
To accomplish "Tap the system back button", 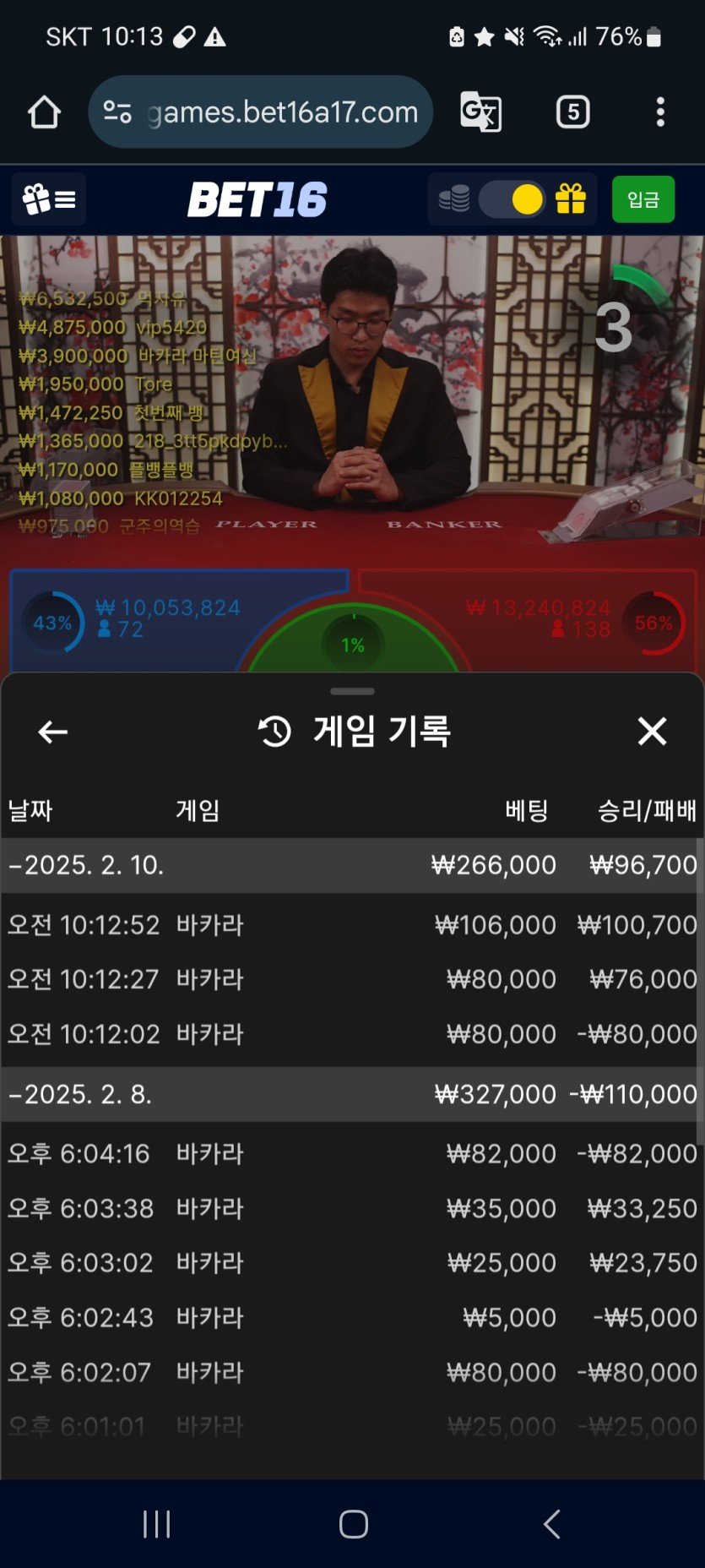I will [x=551, y=1524].
